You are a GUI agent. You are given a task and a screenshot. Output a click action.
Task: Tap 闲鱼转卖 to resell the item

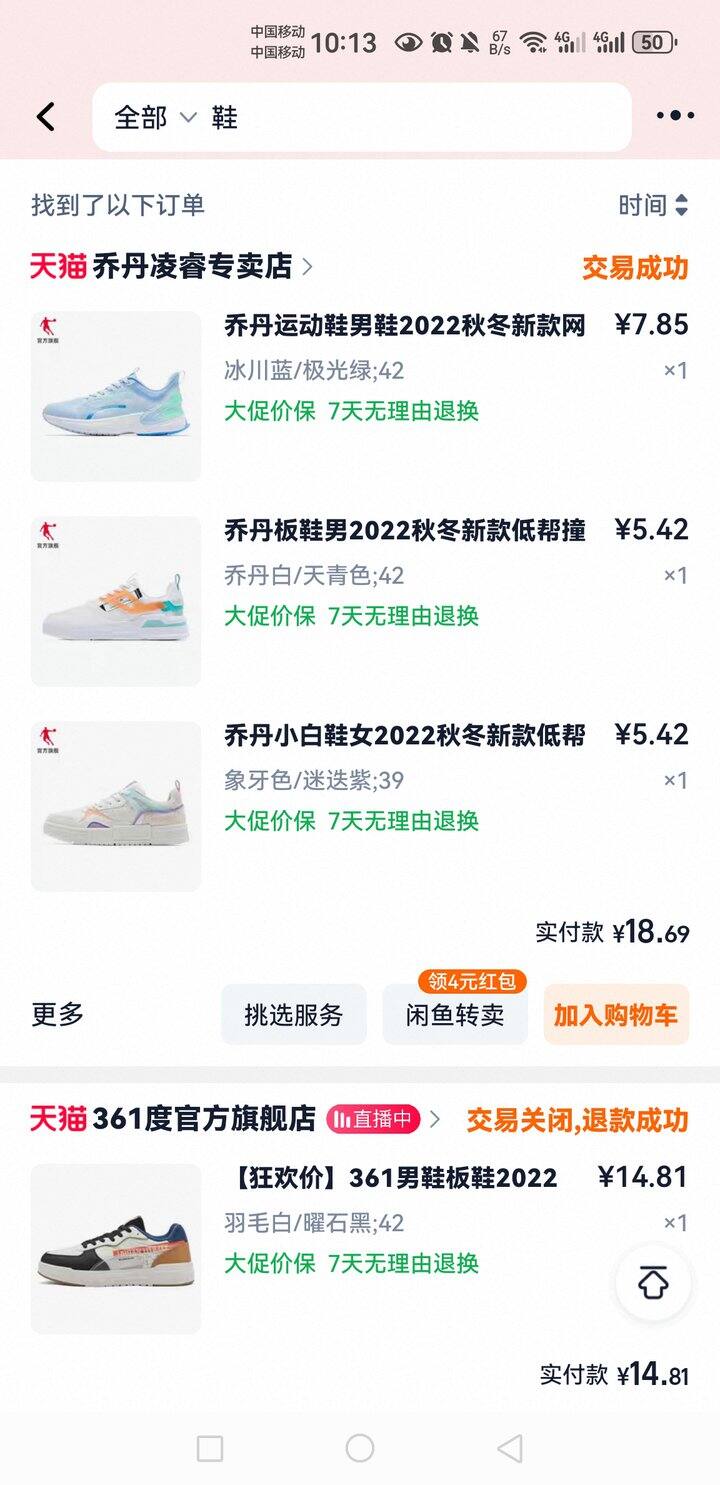(455, 1014)
